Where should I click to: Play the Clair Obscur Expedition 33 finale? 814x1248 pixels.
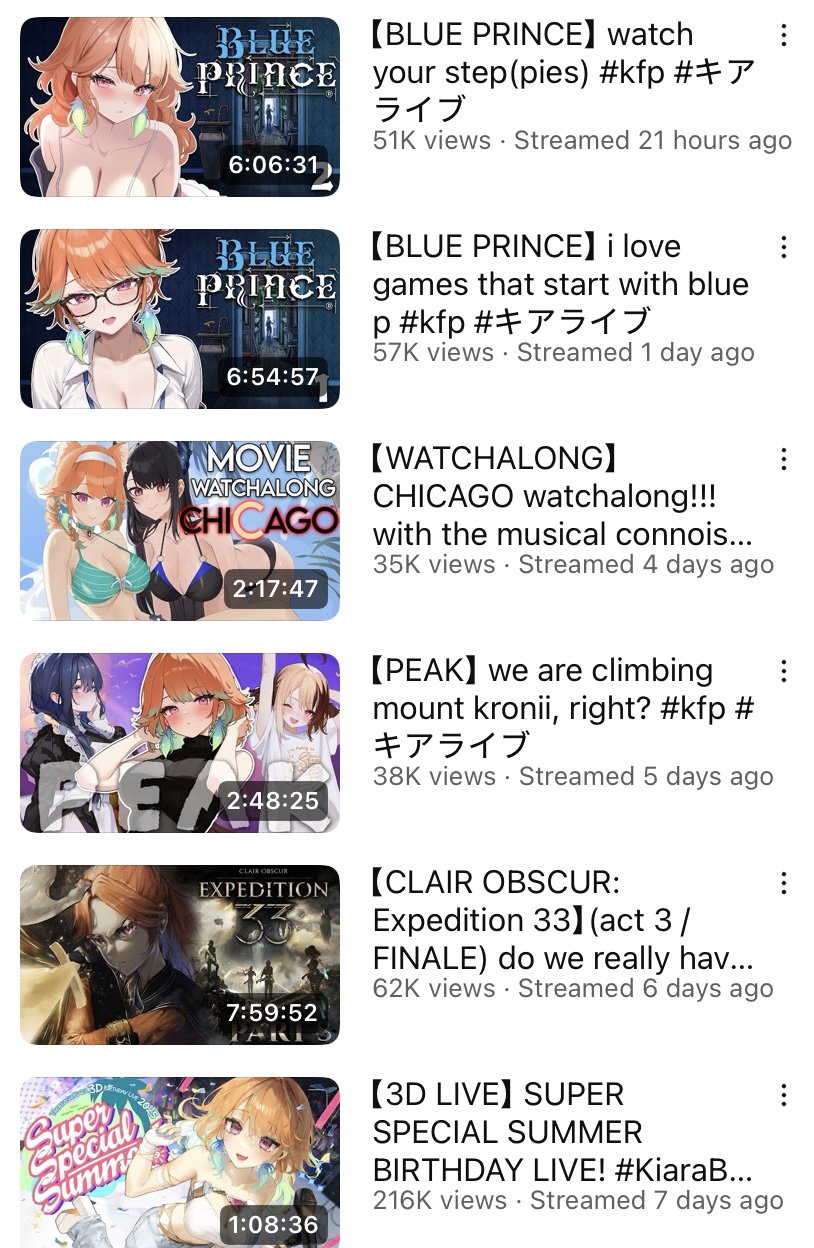180,955
